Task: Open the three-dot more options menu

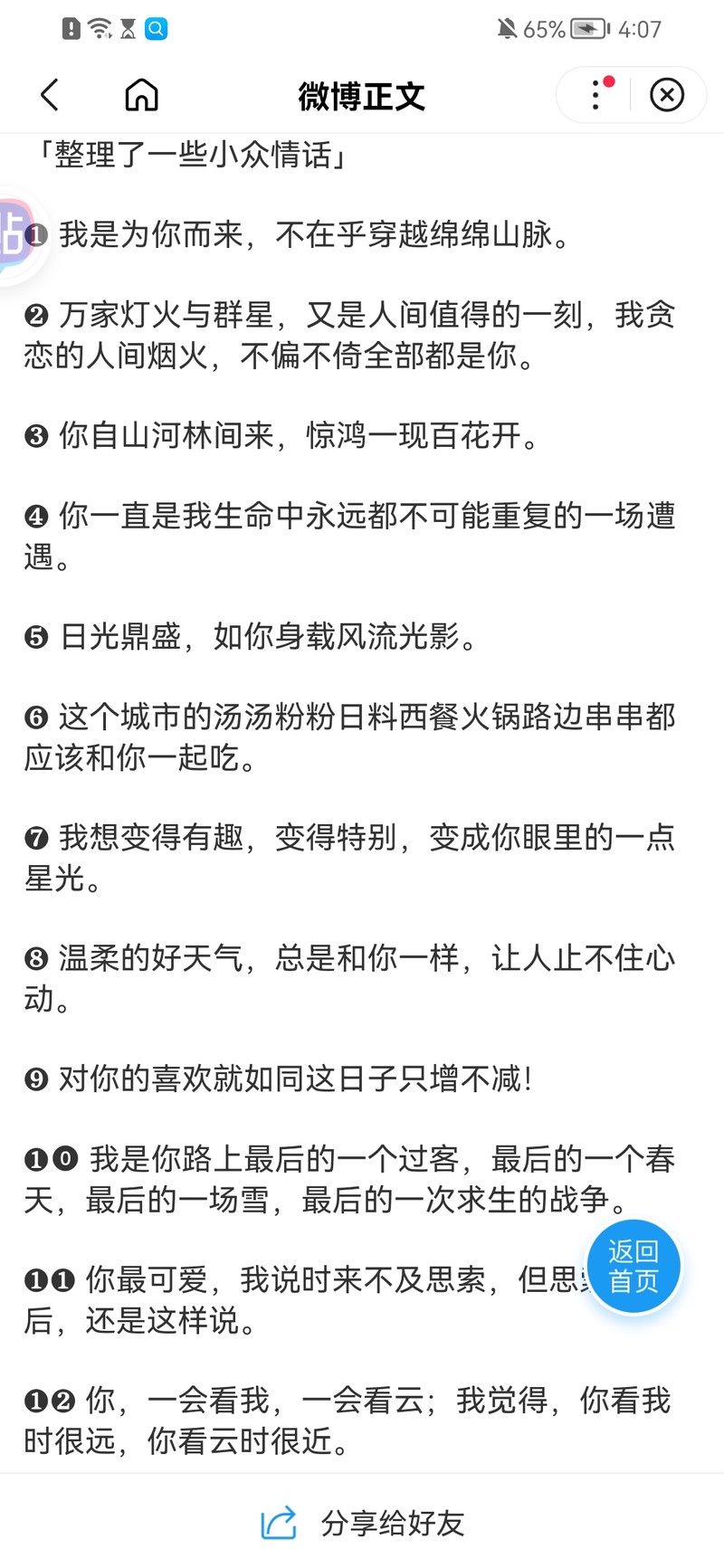Action: [x=595, y=95]
